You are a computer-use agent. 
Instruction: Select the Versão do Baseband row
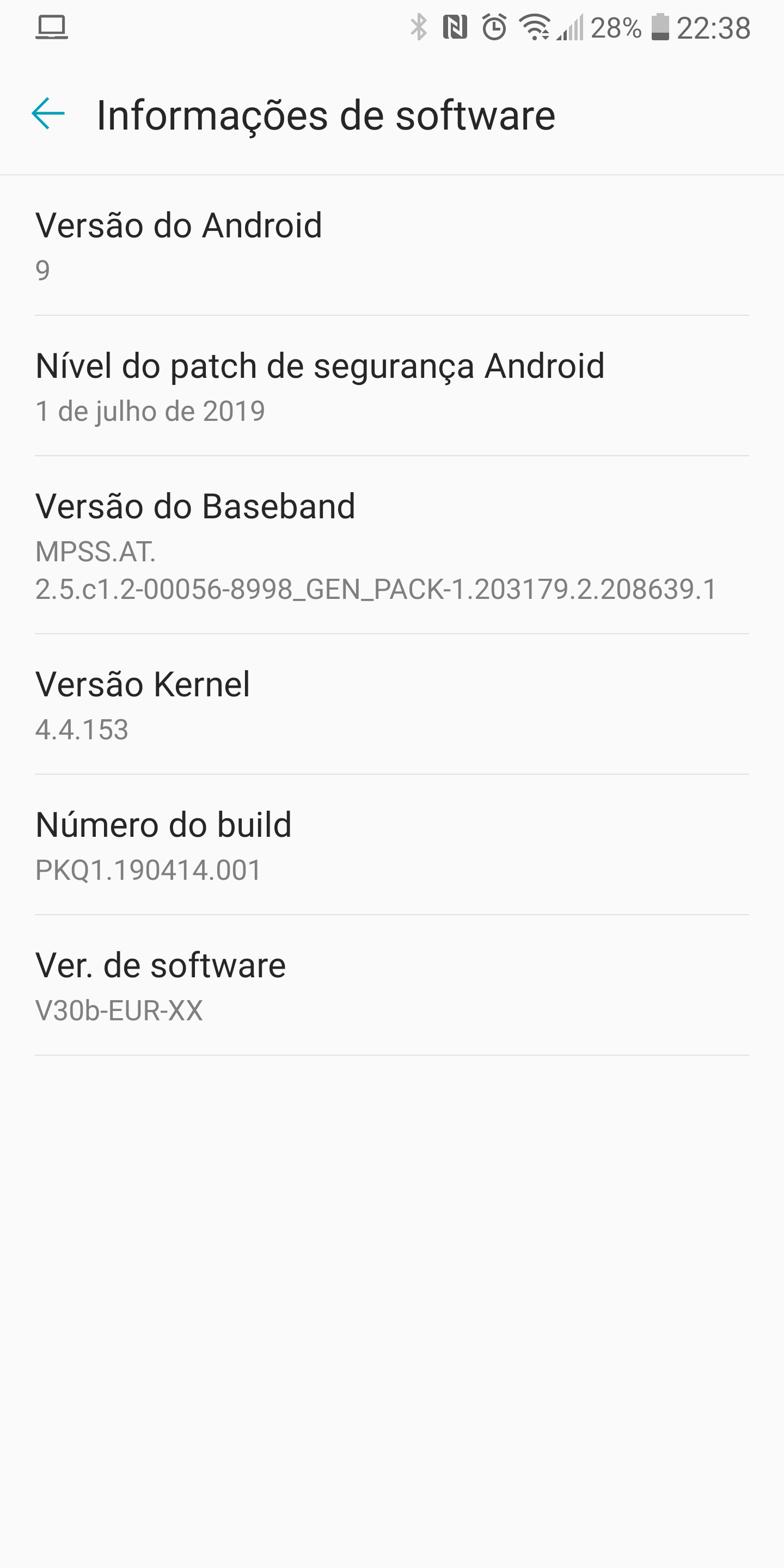392,546
